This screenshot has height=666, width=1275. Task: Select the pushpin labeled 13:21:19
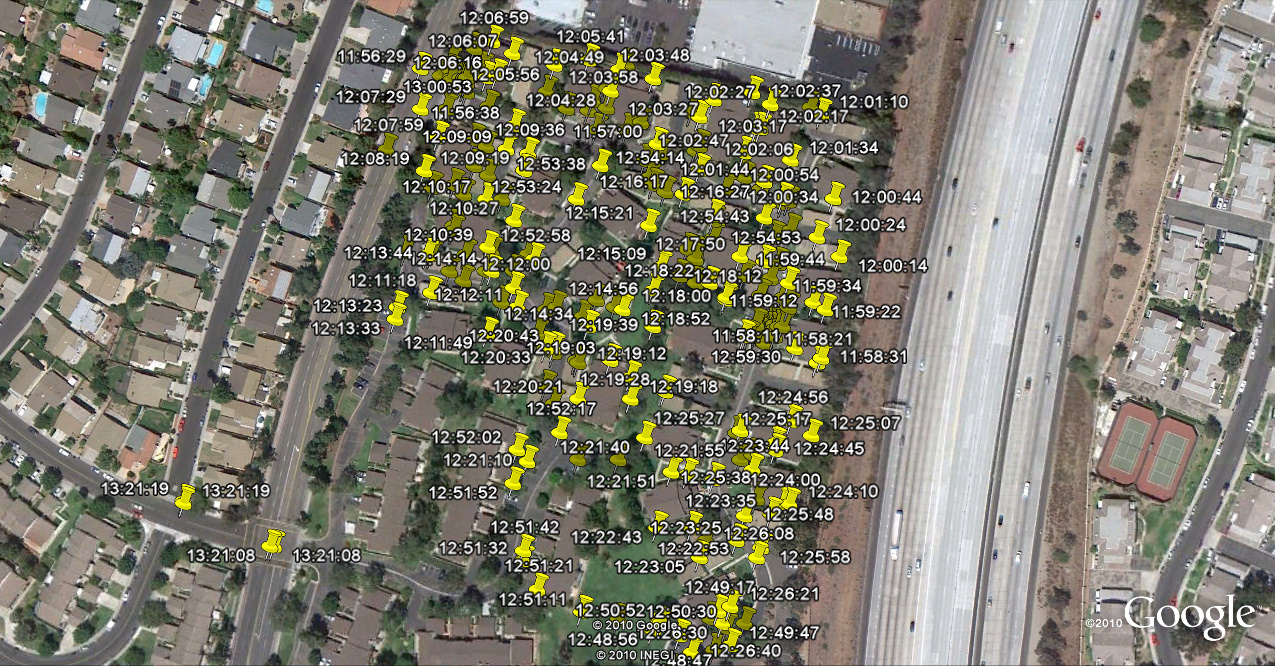[185, 498]
